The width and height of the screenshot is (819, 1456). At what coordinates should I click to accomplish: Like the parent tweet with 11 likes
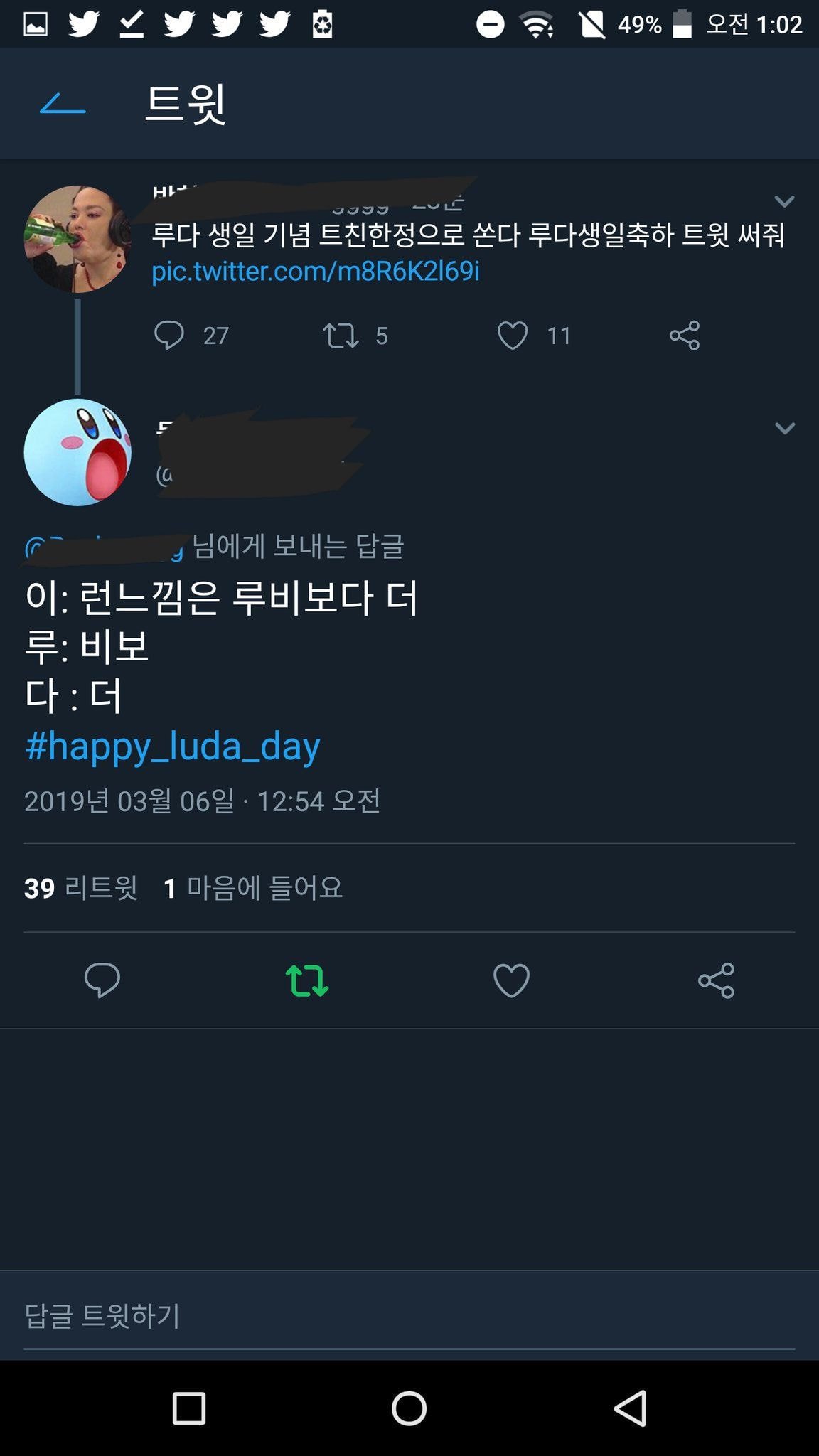pyautogui.click(x=512, y=335)
